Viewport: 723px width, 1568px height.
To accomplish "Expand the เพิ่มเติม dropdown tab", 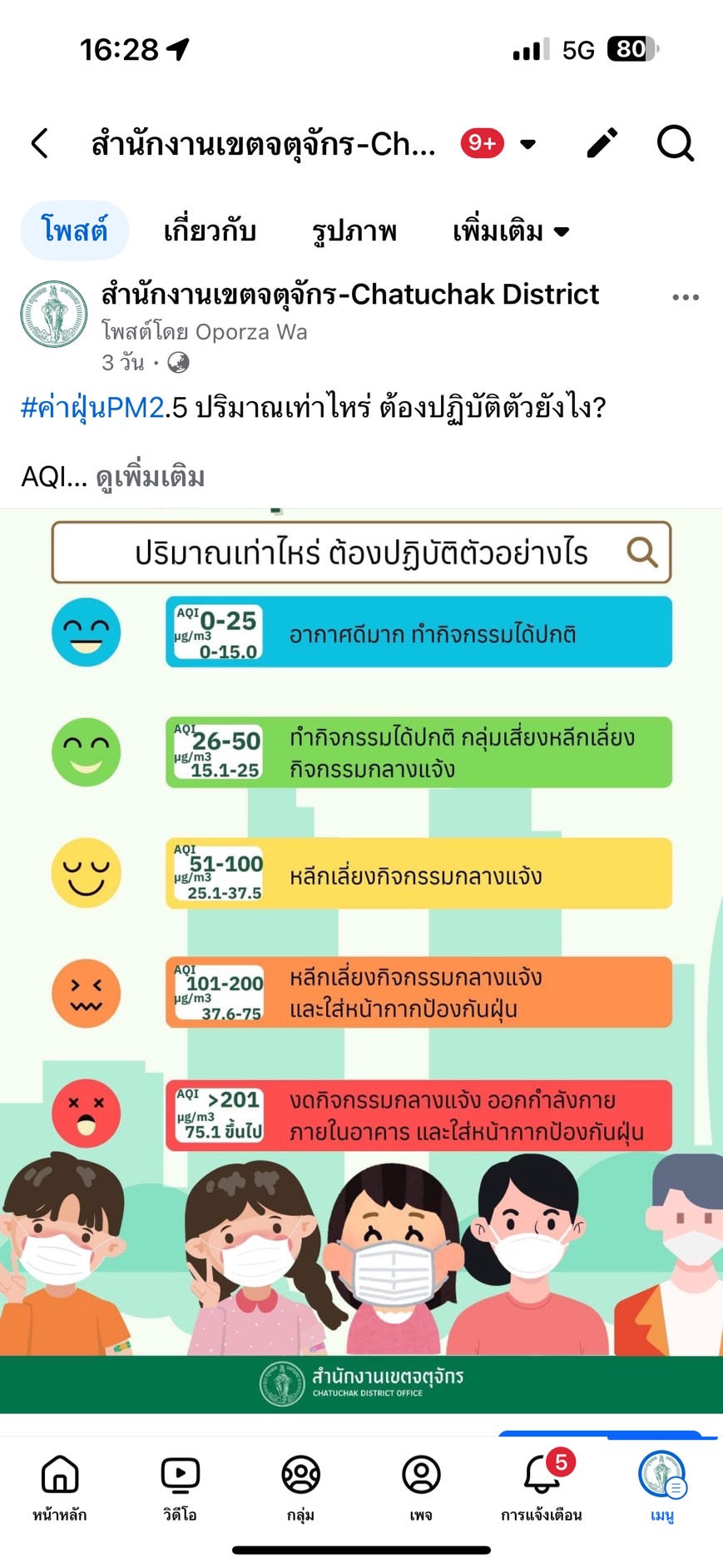I will [x=511, y=231].
